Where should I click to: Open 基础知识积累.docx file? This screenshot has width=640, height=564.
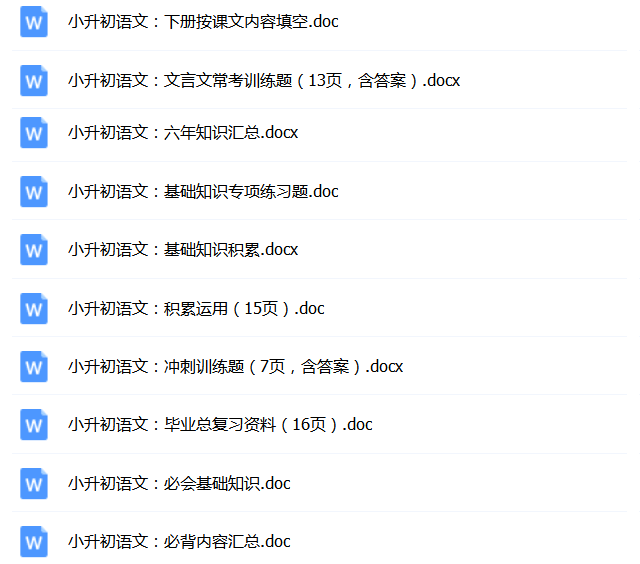[183, 249]
